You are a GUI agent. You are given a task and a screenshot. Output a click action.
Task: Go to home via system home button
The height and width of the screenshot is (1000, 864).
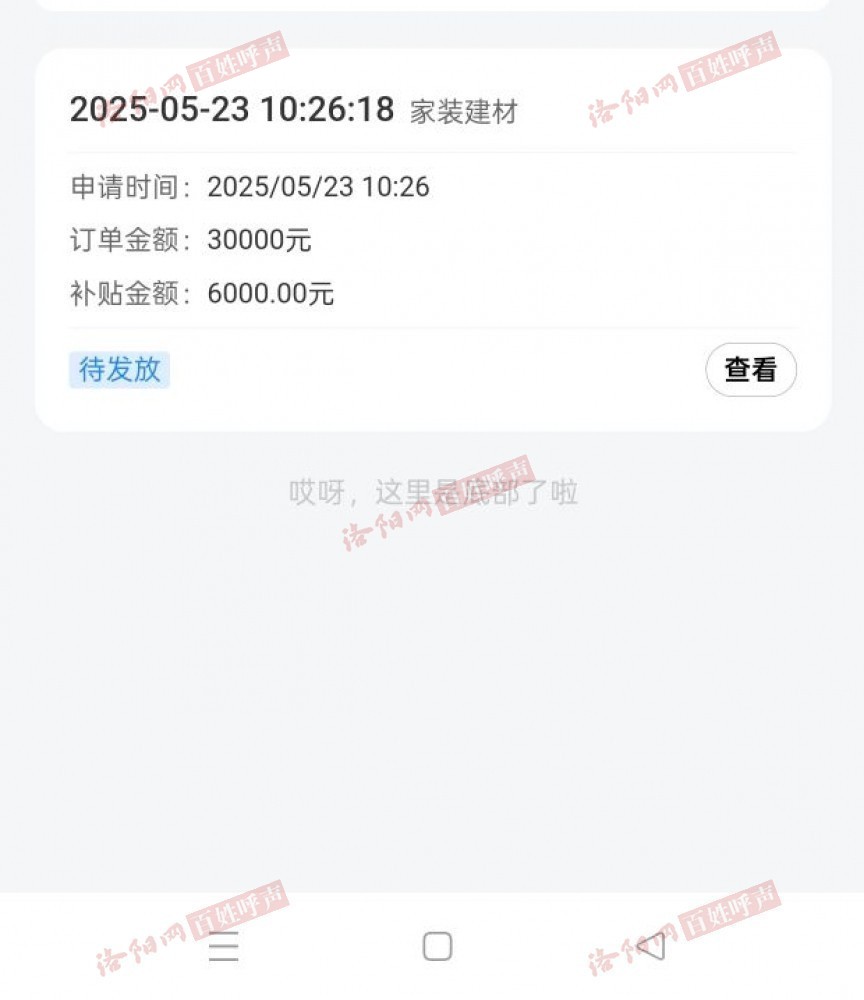[437, 946]
